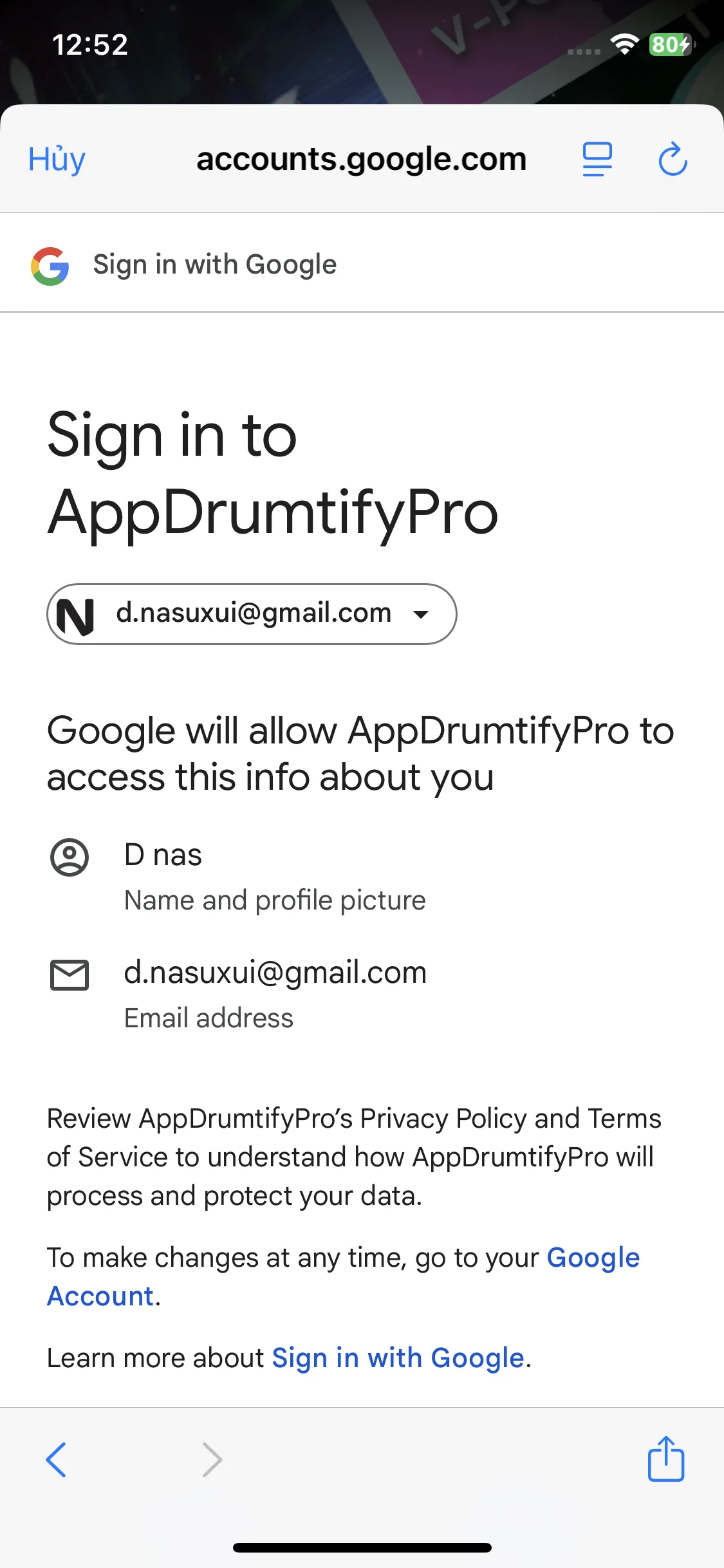Share this page
Image resolution: width=724 pixels, height=1568 pixels.
pos(665,1459)
